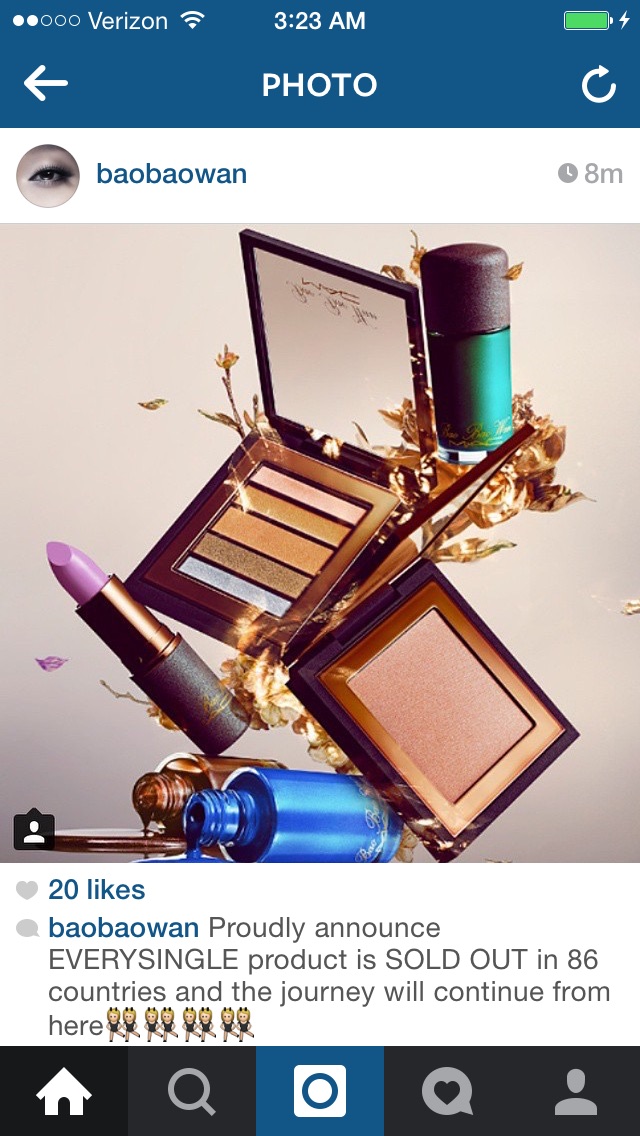Switch to the Profile tab
This screenshot has height=1136, width=640.
pos(575,1091)
